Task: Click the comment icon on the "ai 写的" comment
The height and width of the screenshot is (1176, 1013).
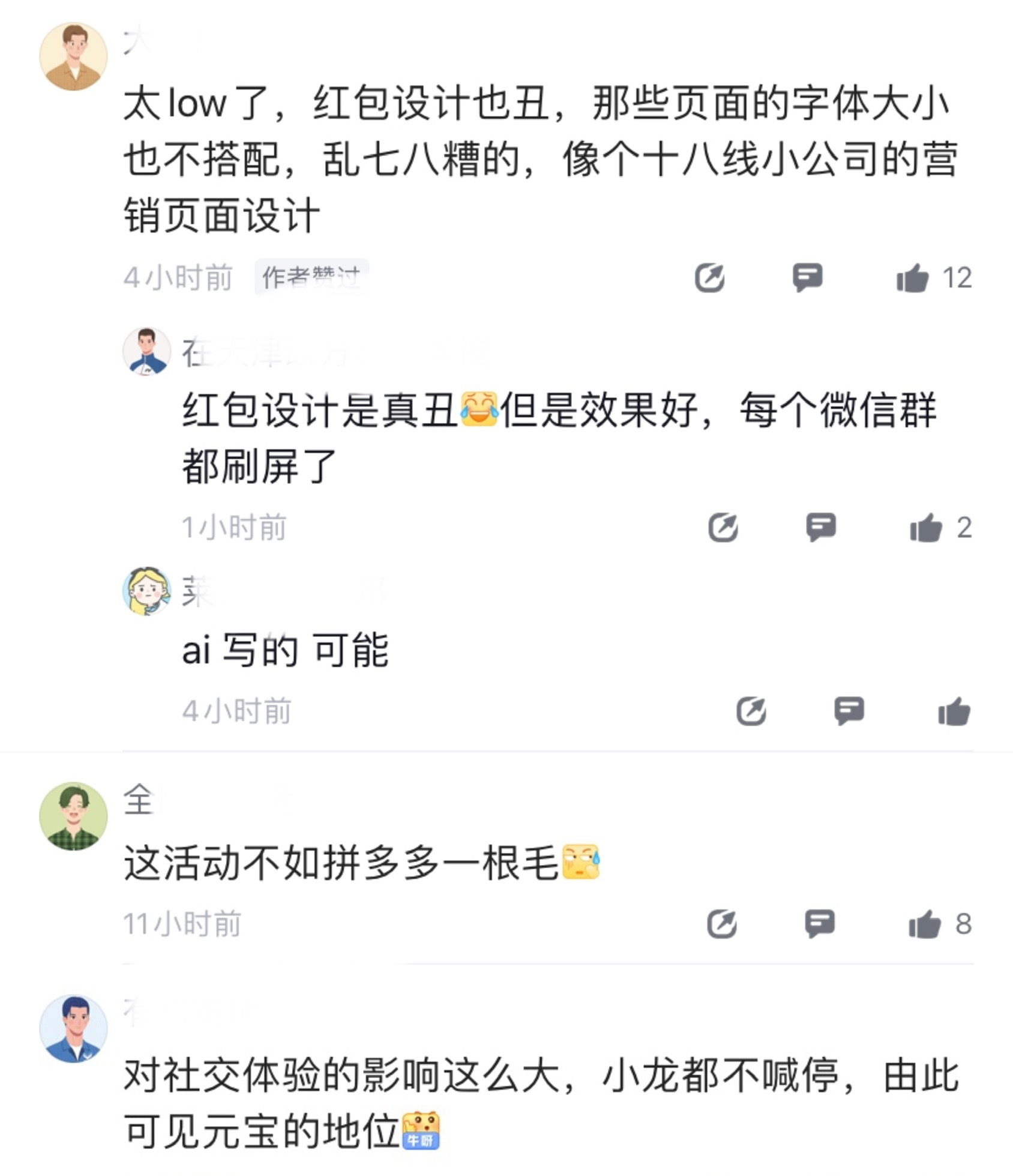Action: coord(849,708)
